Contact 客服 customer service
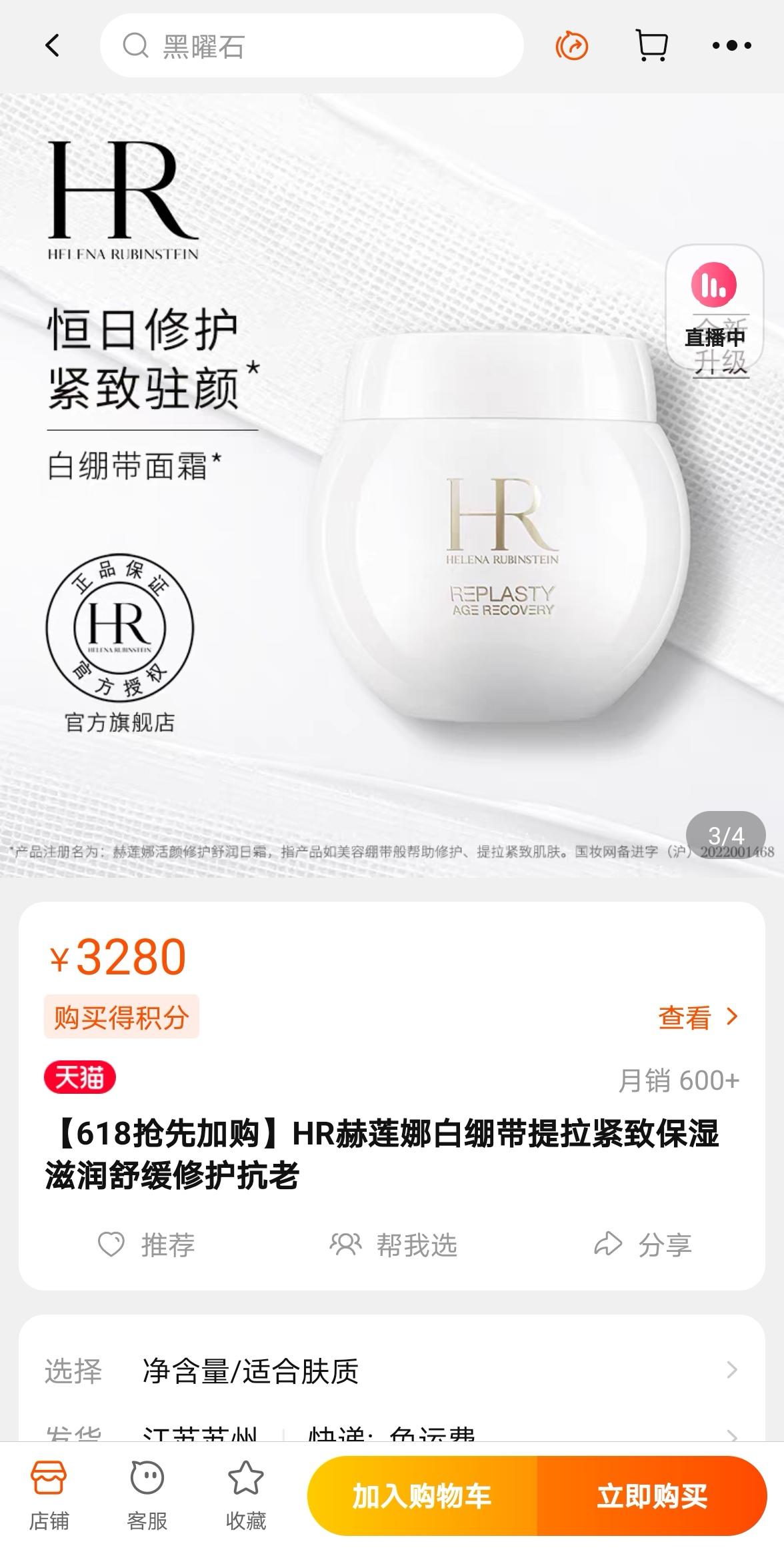This screenshot has width=784, height=1550. tap(147, 1497)
